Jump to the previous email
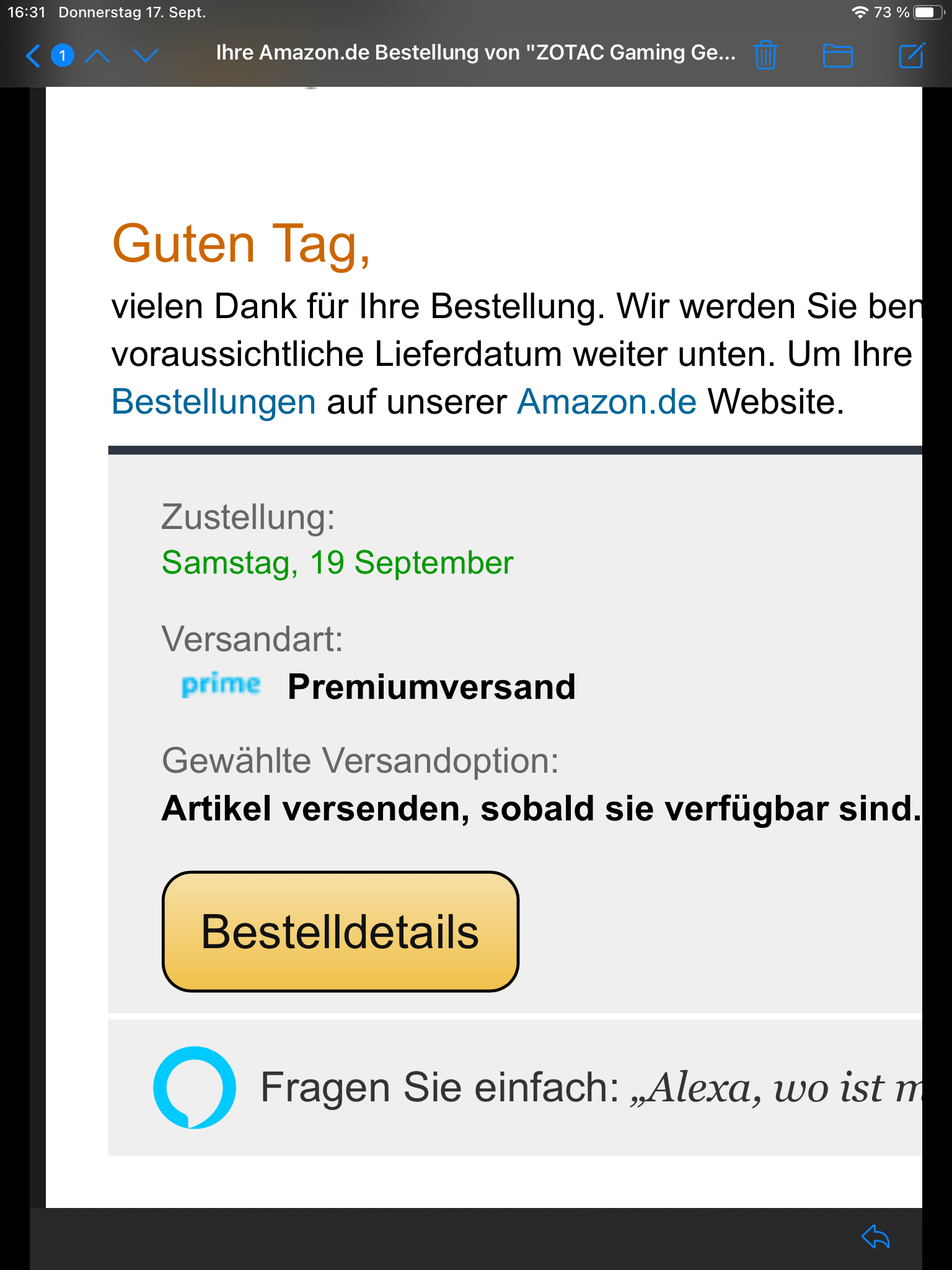This screenshot has width=952, height=1270. click(x=97, y=56)
